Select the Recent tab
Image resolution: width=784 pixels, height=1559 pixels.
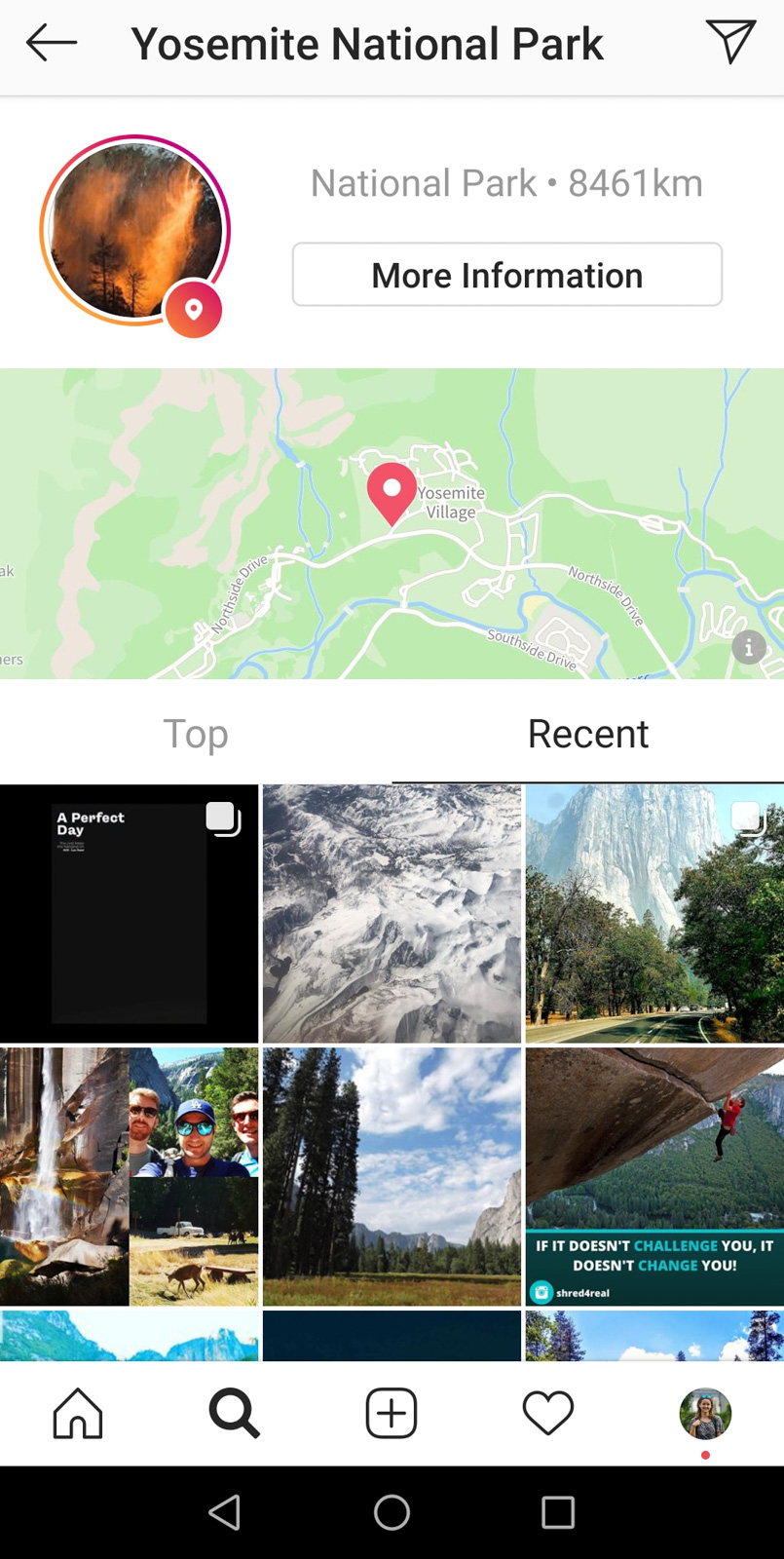coord(588,734)
